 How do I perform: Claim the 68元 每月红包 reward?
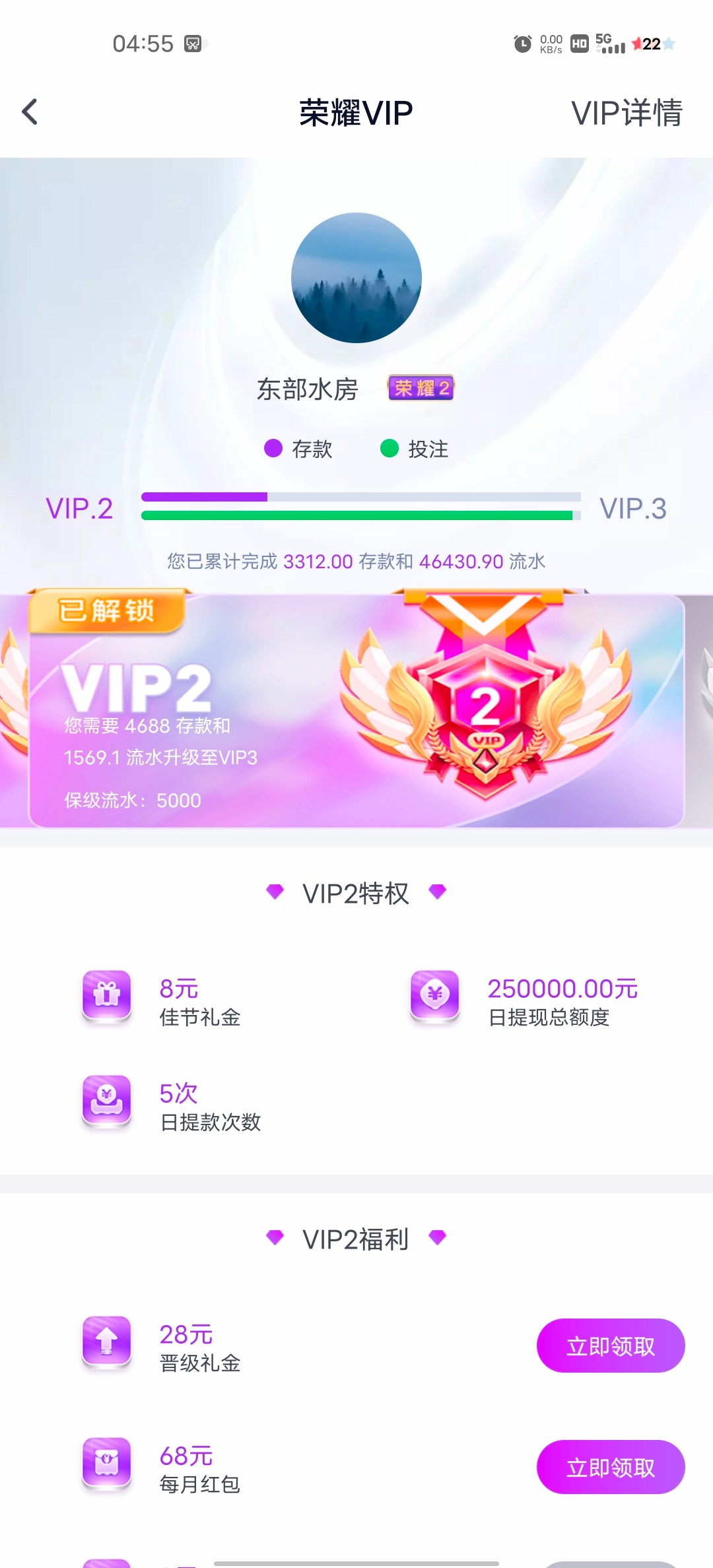click(610, 1467)
